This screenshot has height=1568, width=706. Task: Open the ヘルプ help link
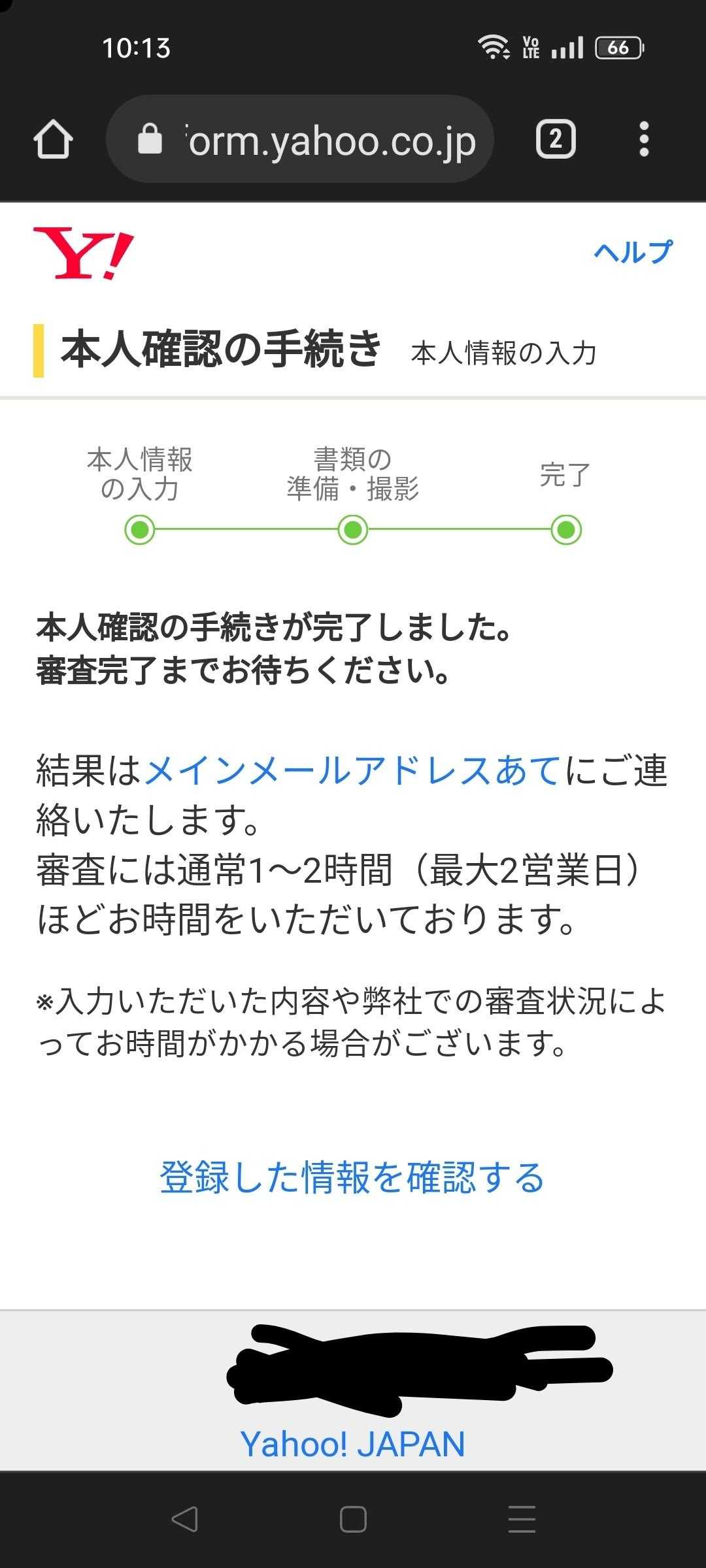[x=633, y=252]
